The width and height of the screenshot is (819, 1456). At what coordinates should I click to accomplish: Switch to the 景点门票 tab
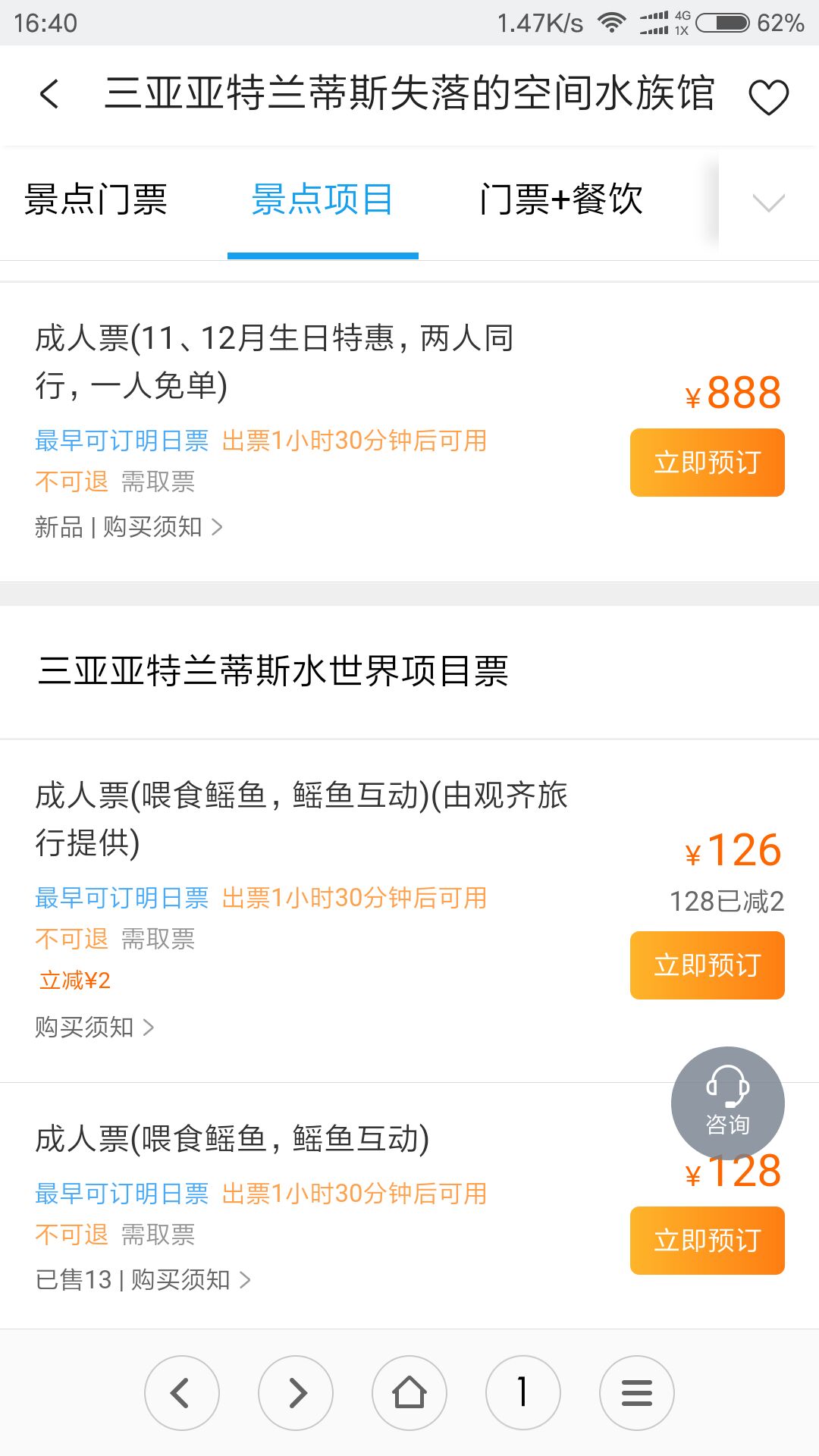tap(96, 200)
